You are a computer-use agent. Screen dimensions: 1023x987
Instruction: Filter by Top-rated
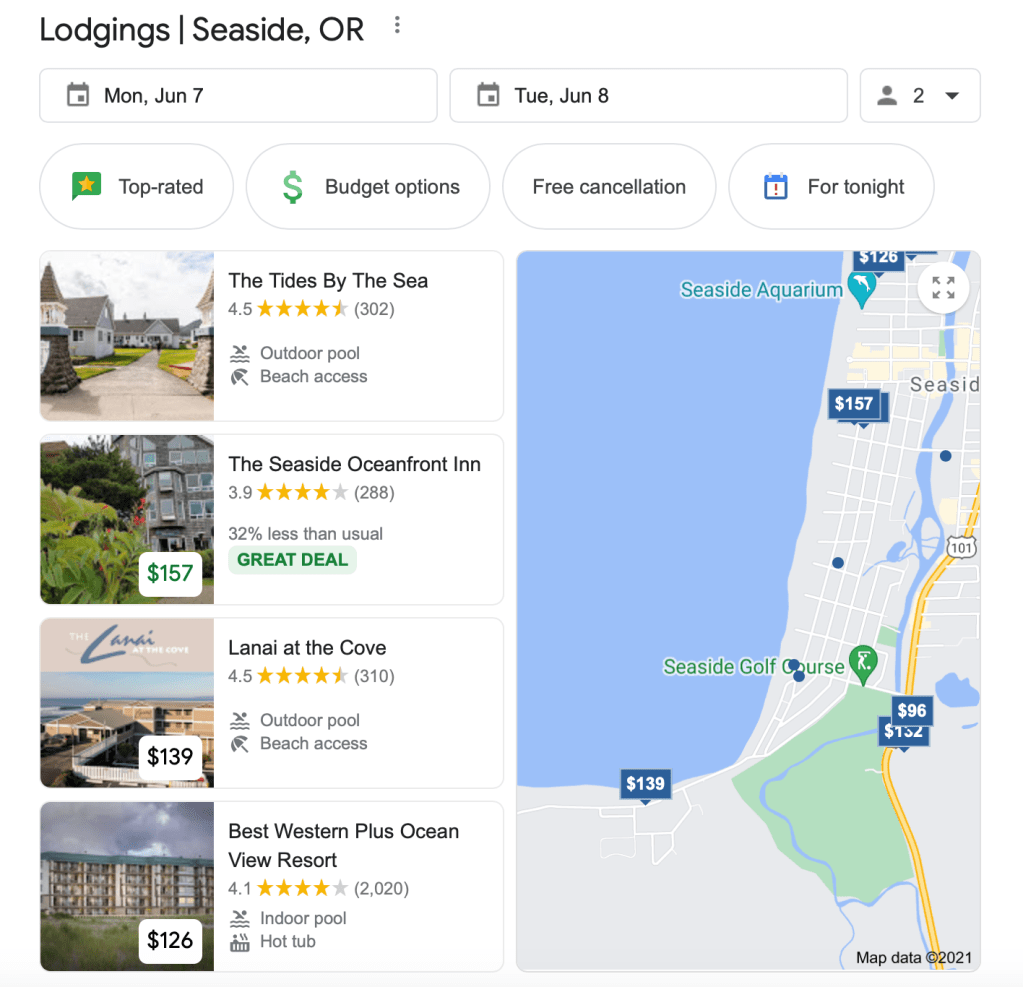coord(136,187)
